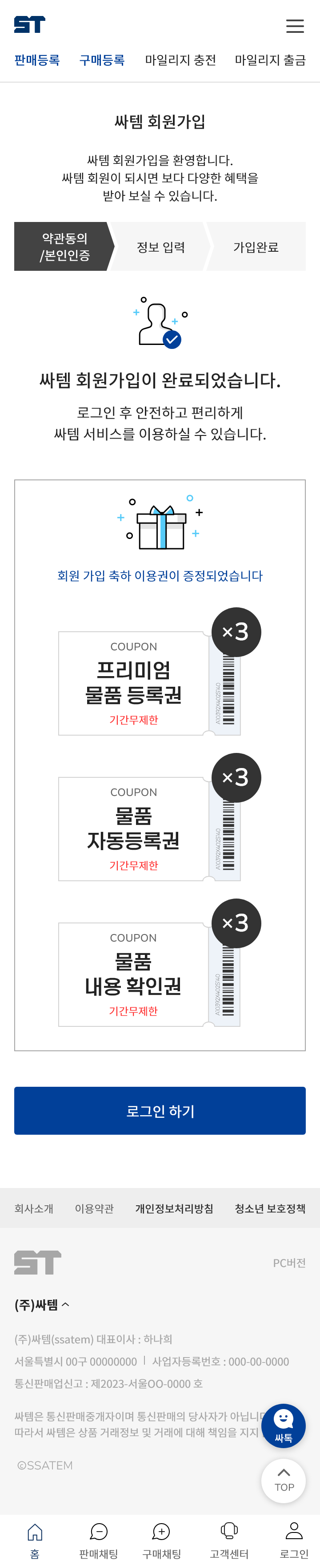The image size is (320, 1568).
Task: Open 청소년 보호정책
Action: (270, 1208)
